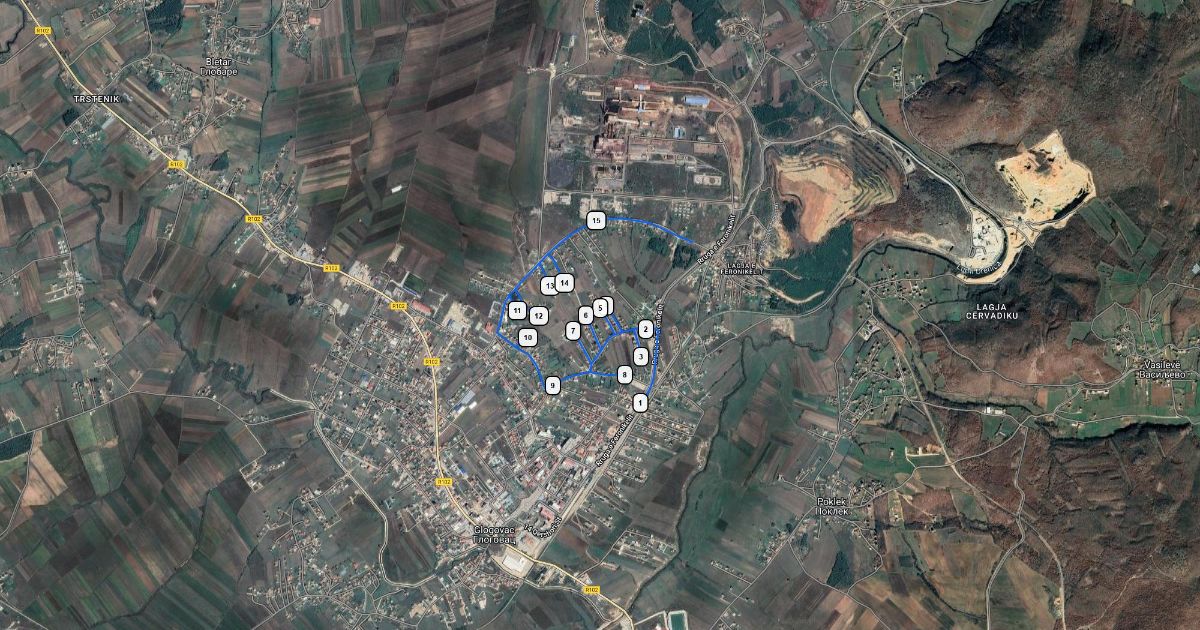The height and width of the screenshot is (630, 1200).
Task: Select route marker 15
Action: [596, 220]
